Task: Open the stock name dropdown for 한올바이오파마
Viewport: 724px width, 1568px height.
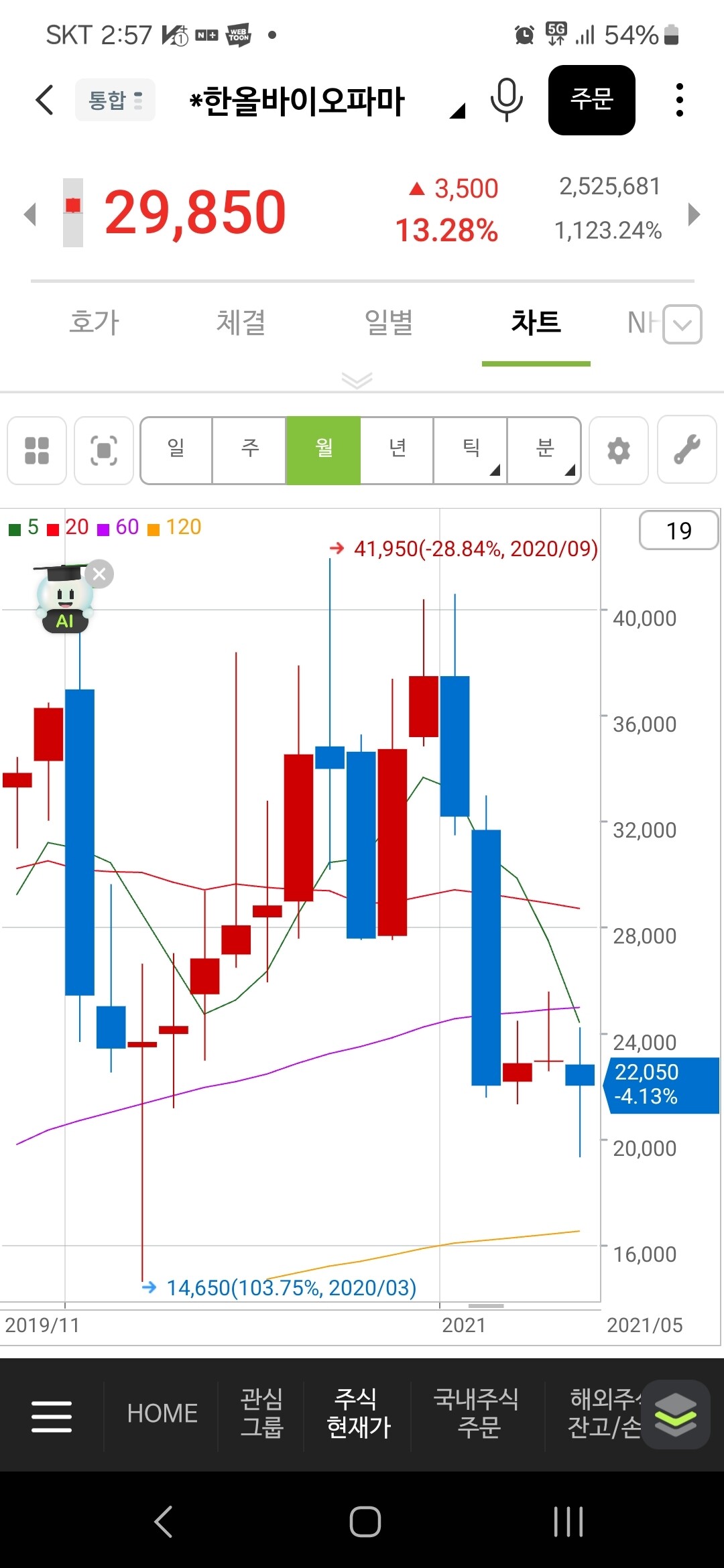Action: pos(457,111)
